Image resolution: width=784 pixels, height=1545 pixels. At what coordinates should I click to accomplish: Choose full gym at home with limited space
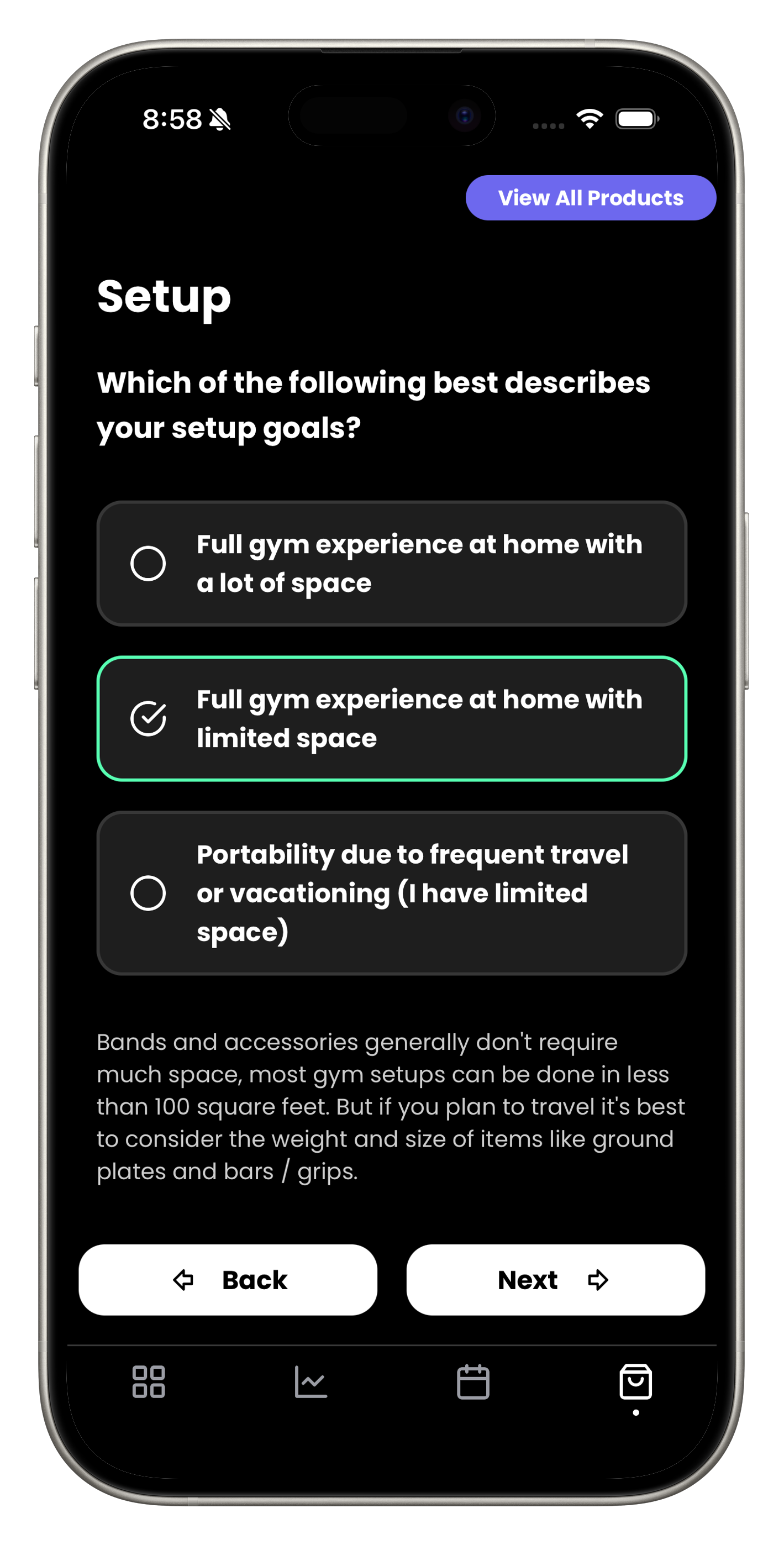(391, 718)
